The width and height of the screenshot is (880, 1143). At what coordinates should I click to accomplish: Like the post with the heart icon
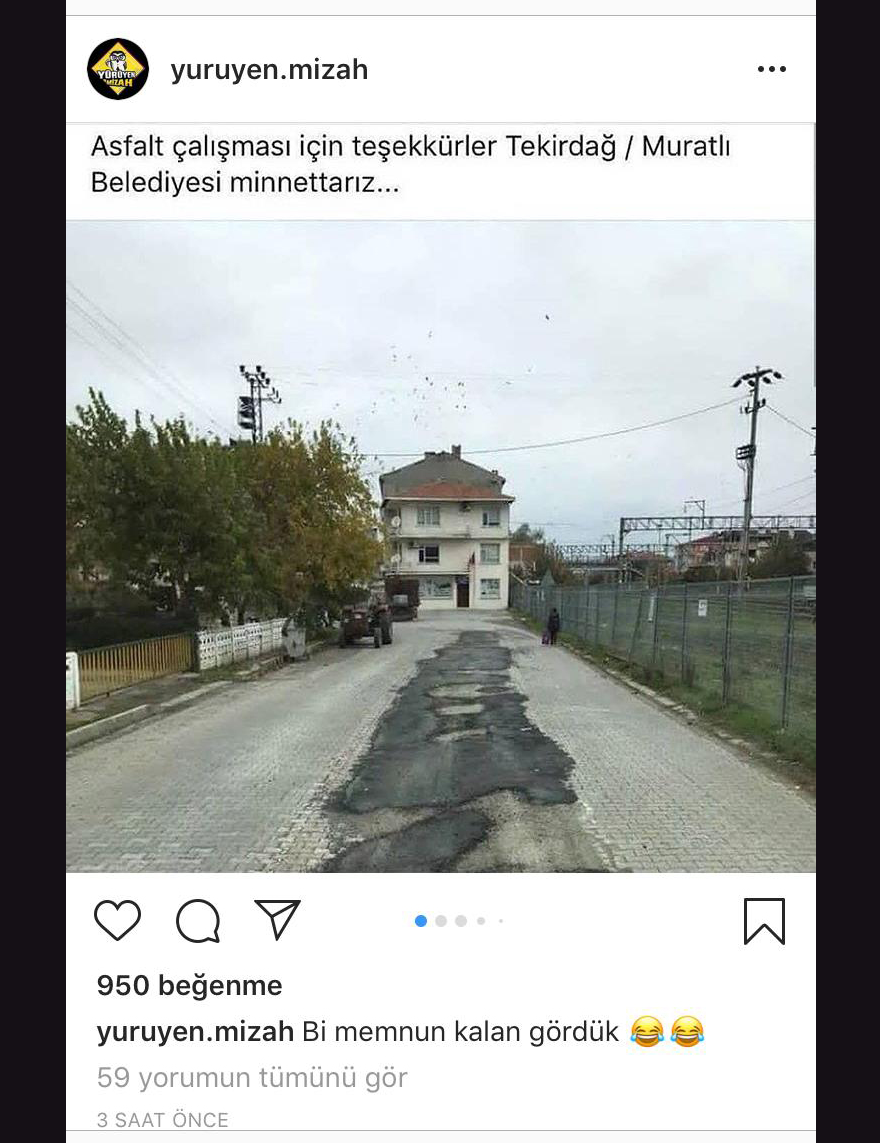(x=117, y=920)
